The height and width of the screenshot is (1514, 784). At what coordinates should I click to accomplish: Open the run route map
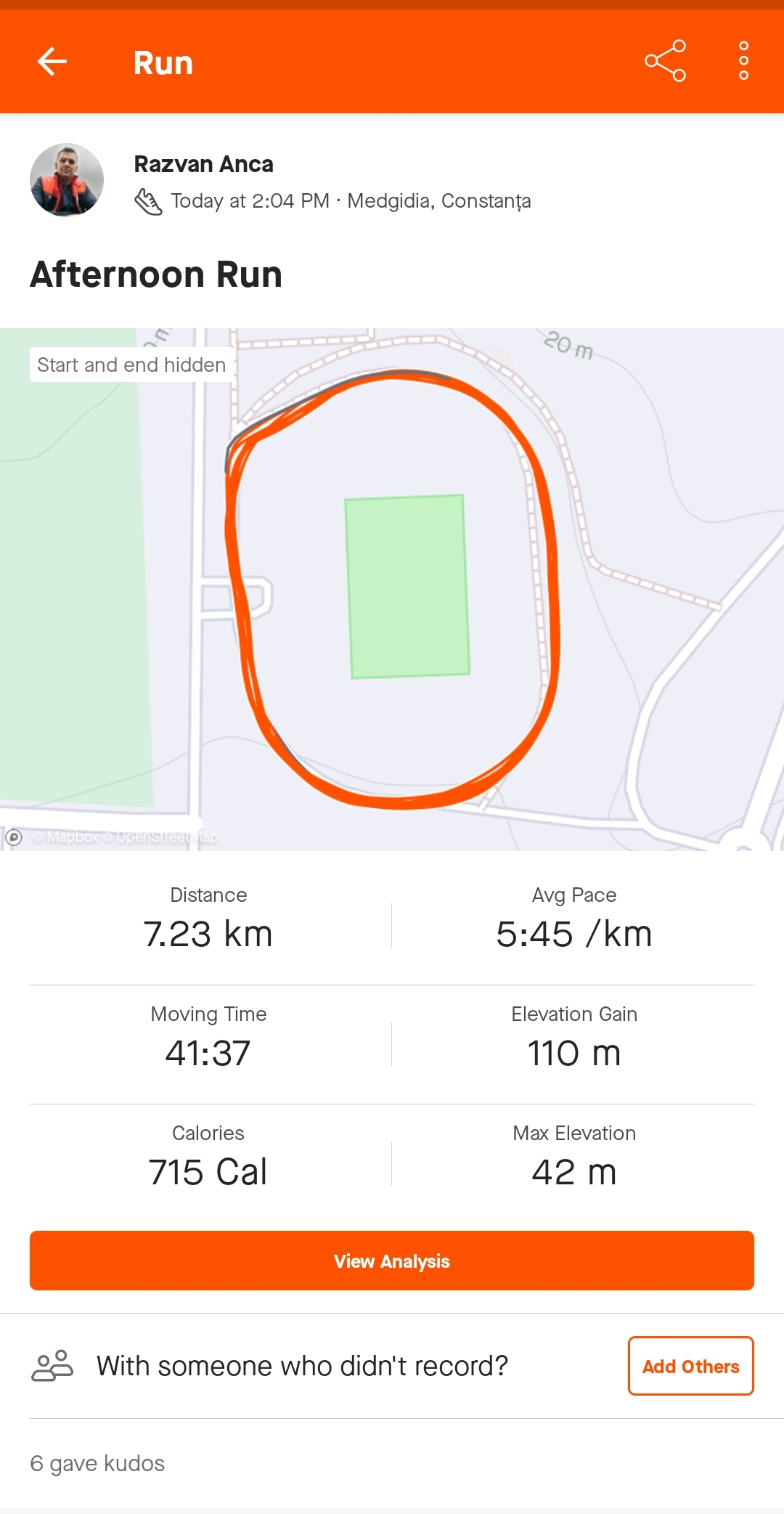click(392, 588)
